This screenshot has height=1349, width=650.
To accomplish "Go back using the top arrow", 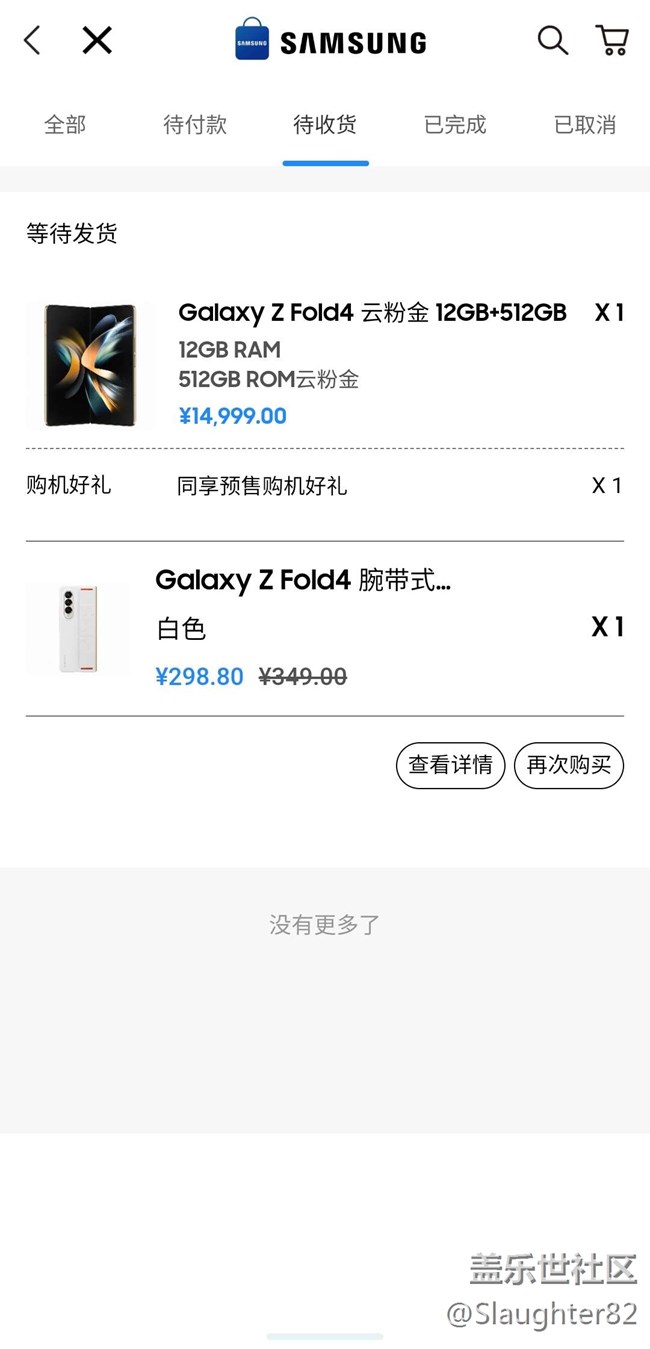I will pos(32,41).
